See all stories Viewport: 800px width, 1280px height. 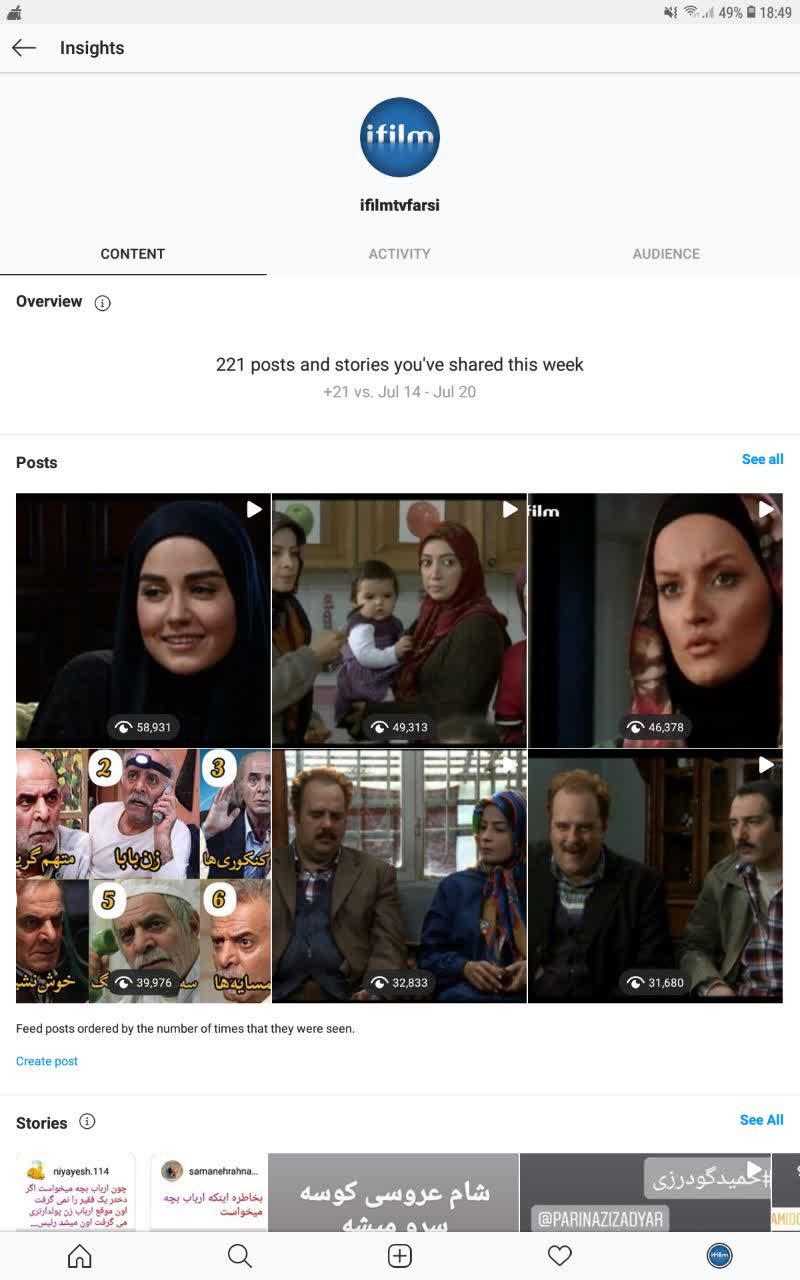coord(761,1120)
